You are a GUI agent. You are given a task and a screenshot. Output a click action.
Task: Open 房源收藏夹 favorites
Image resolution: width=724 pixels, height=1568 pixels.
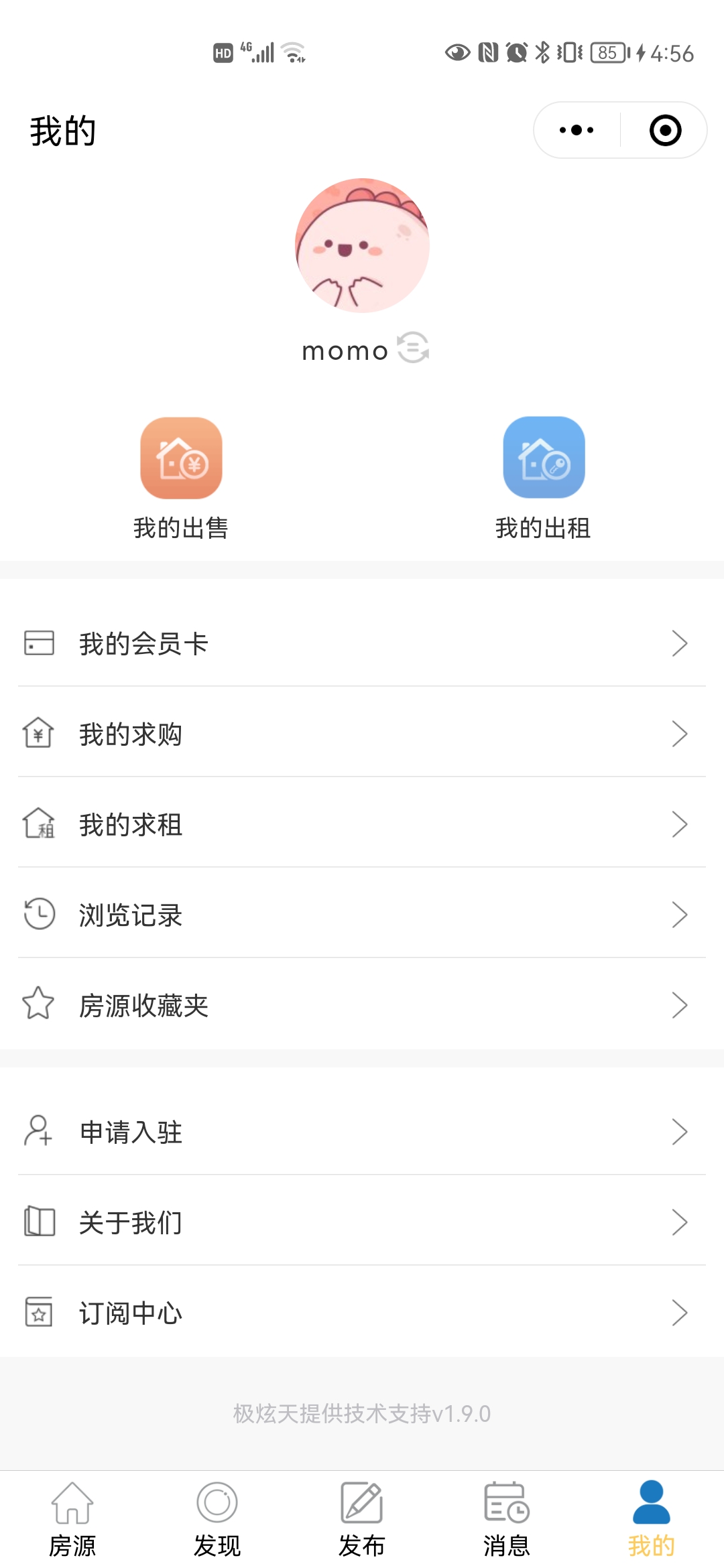tap(362, 1005)
